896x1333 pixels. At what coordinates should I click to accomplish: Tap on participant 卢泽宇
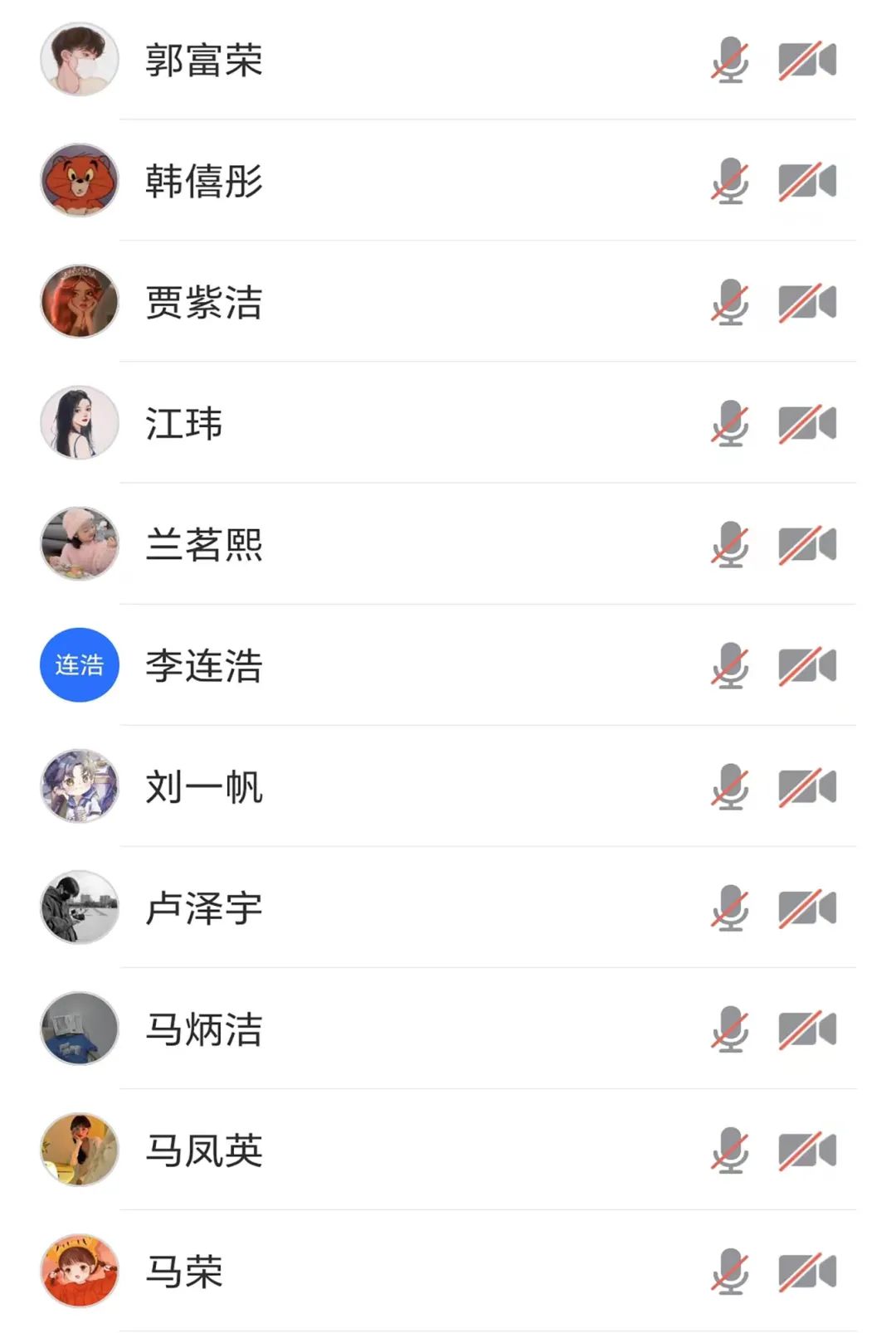point(204,908)
